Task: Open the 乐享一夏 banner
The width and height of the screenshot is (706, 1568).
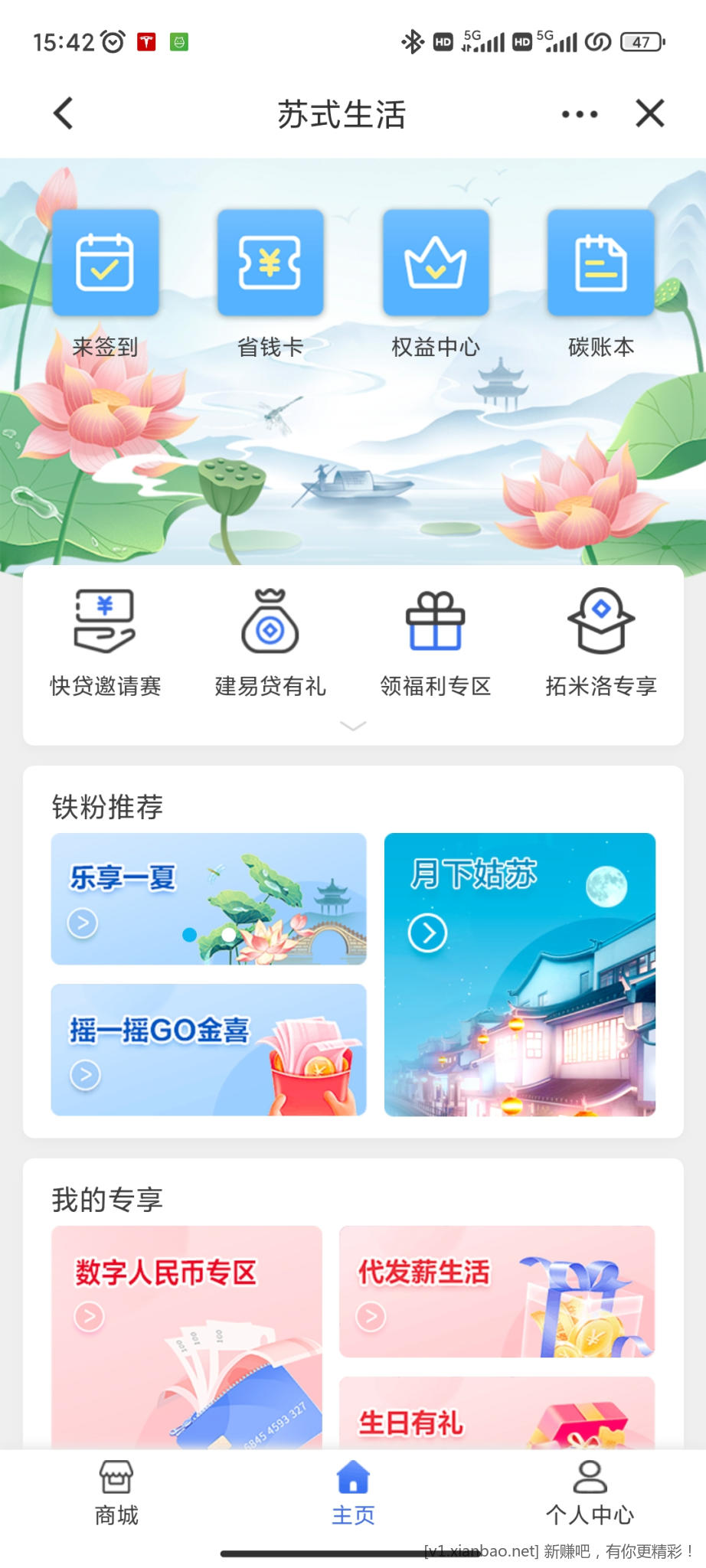Action: 208,898
